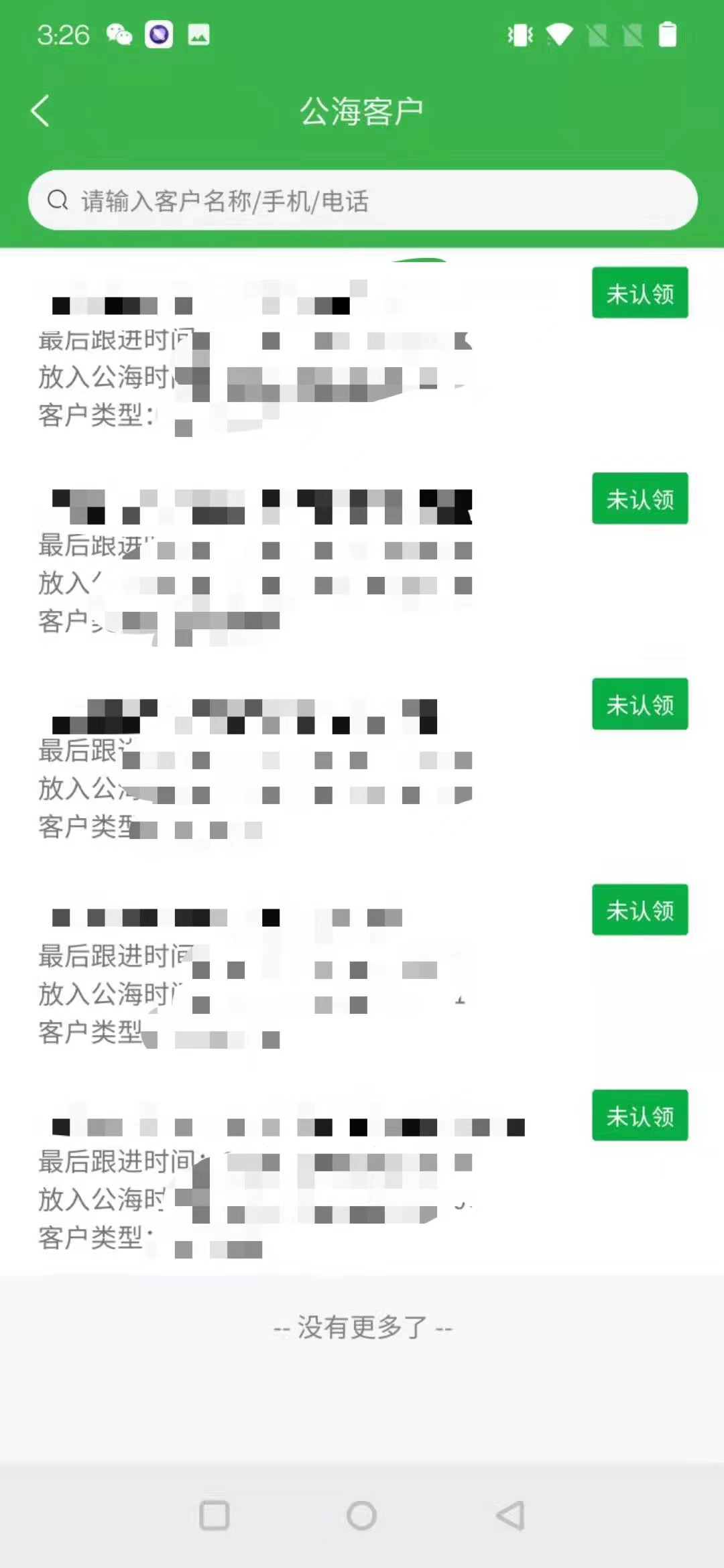Open the system home button
The width and height of the screenshot is (724, 1568).
362,1515
